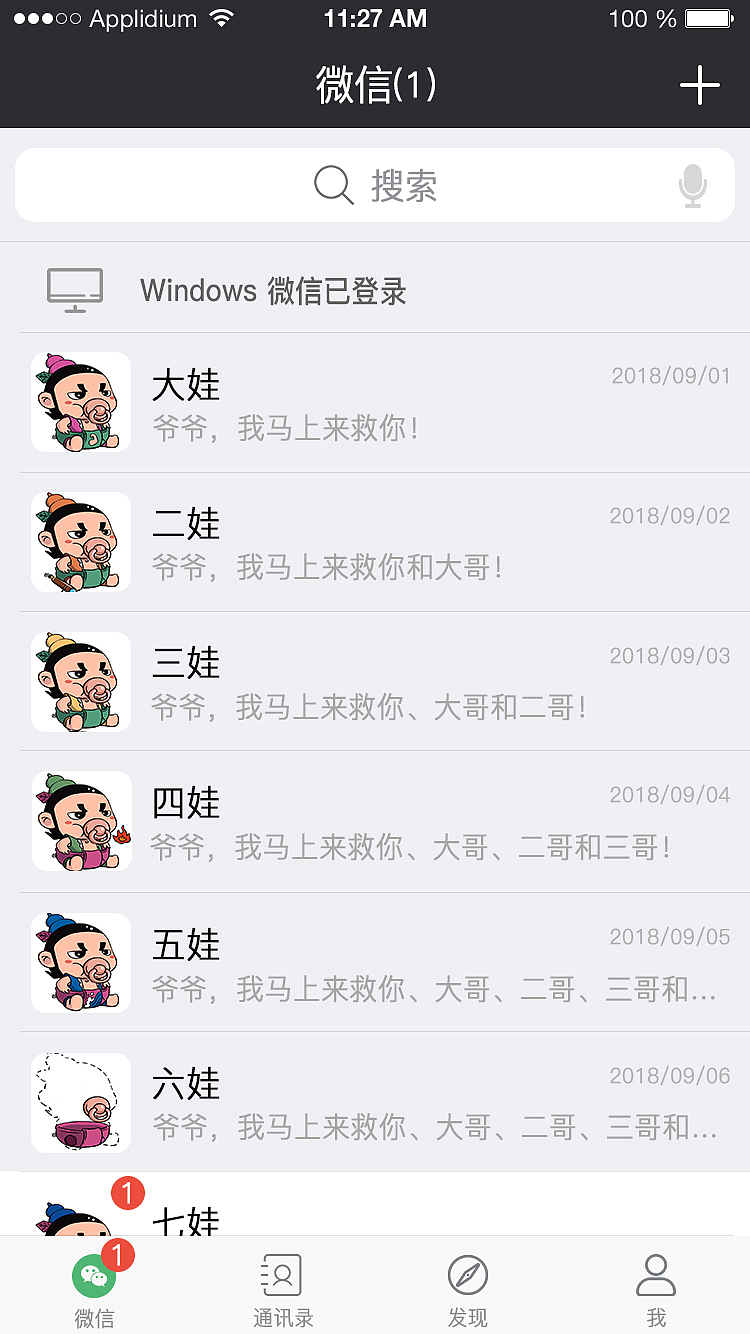This screenshot has height=1334, width=750.
Task: Tap the Windows login computer icon
Action: [x=75, y=290]
